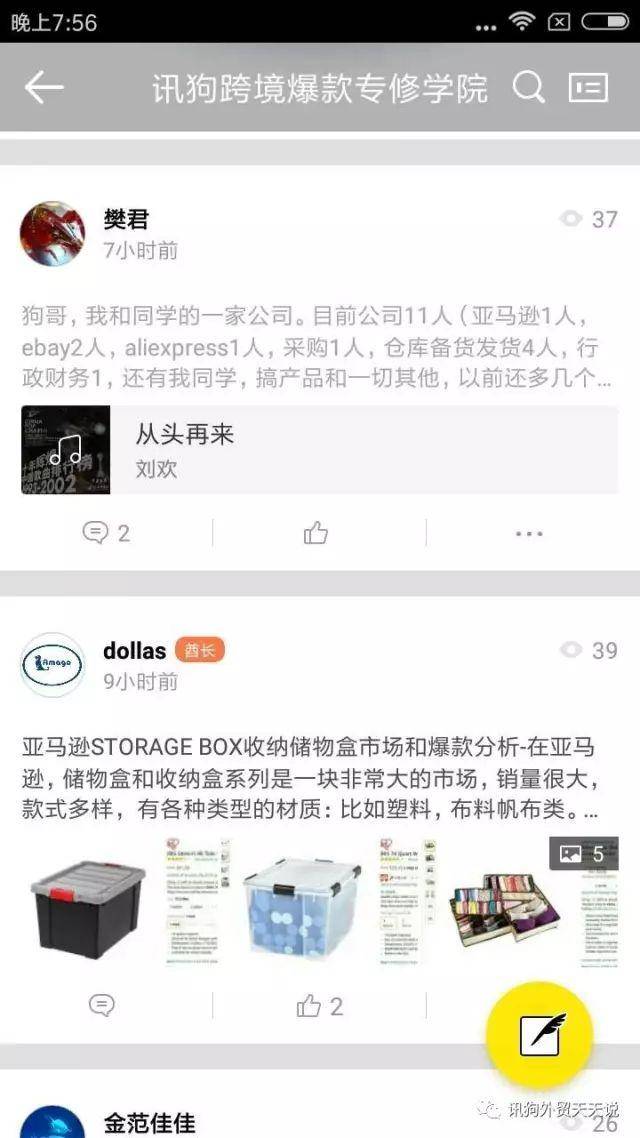
Task: Comment on 樊君's post
Action: coord(106,533)
